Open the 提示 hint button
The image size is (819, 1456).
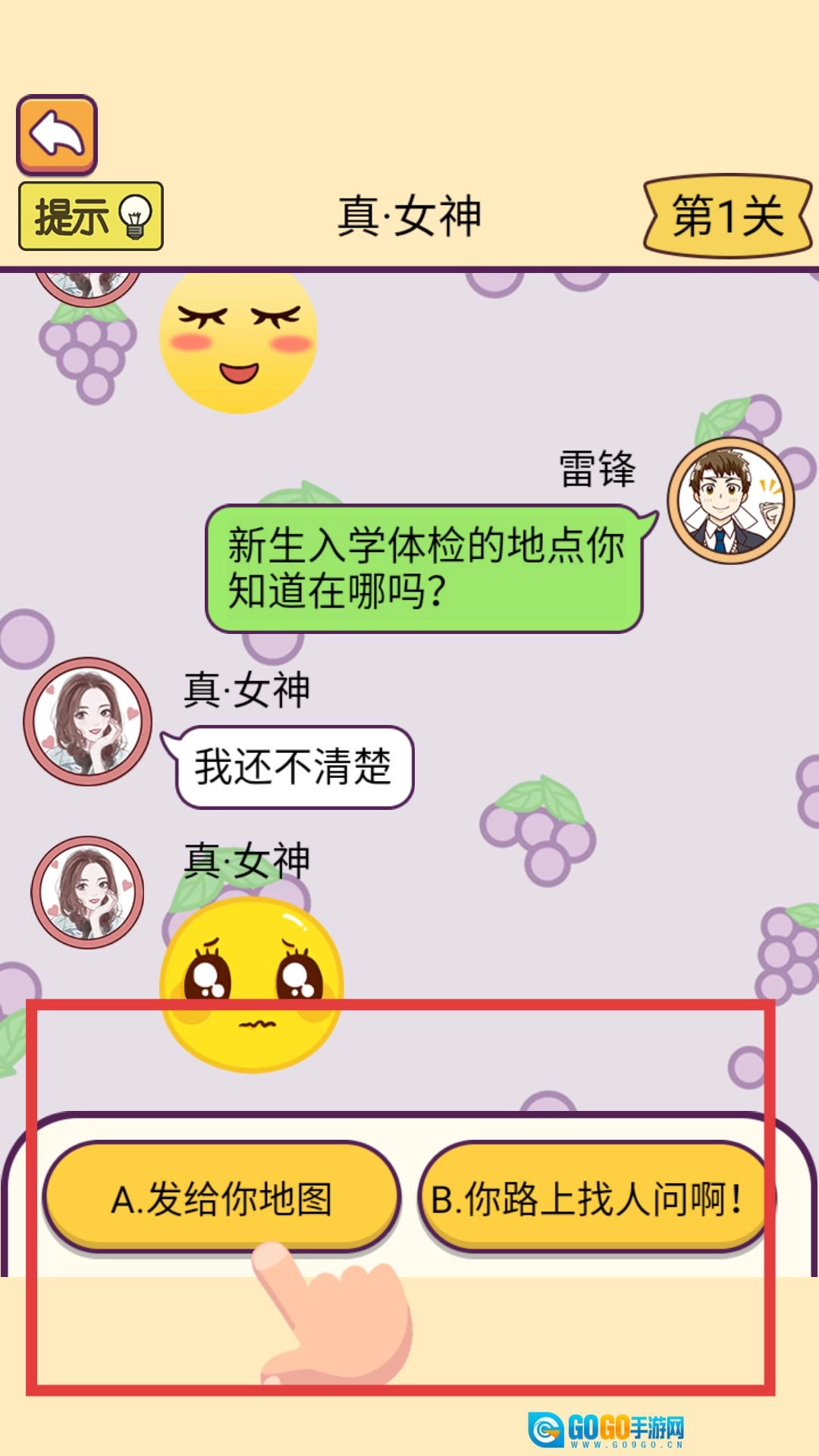pos(91,216)
